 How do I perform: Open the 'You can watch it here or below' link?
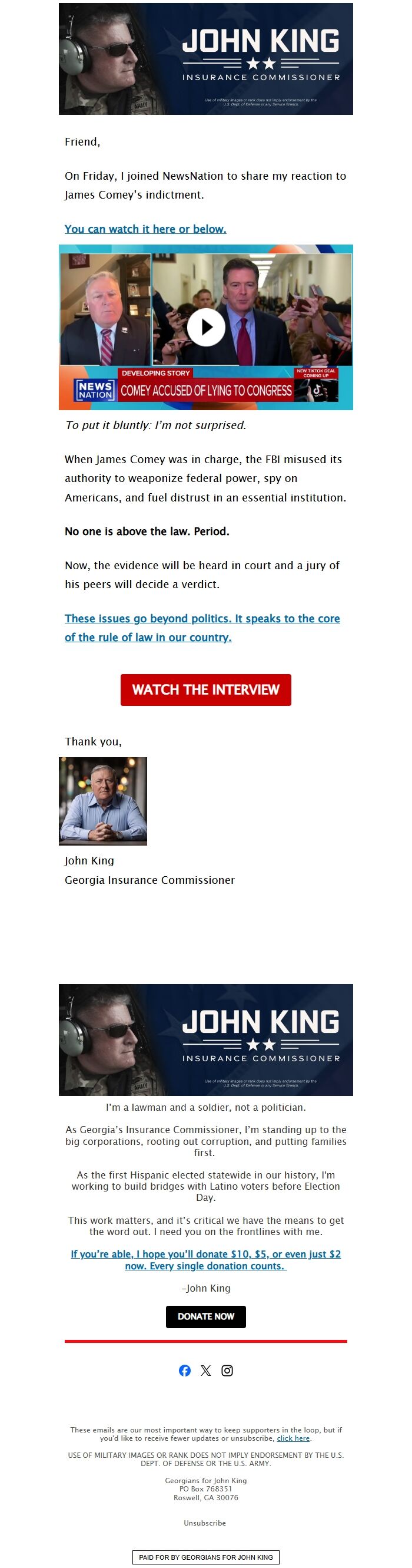[145, 229]
